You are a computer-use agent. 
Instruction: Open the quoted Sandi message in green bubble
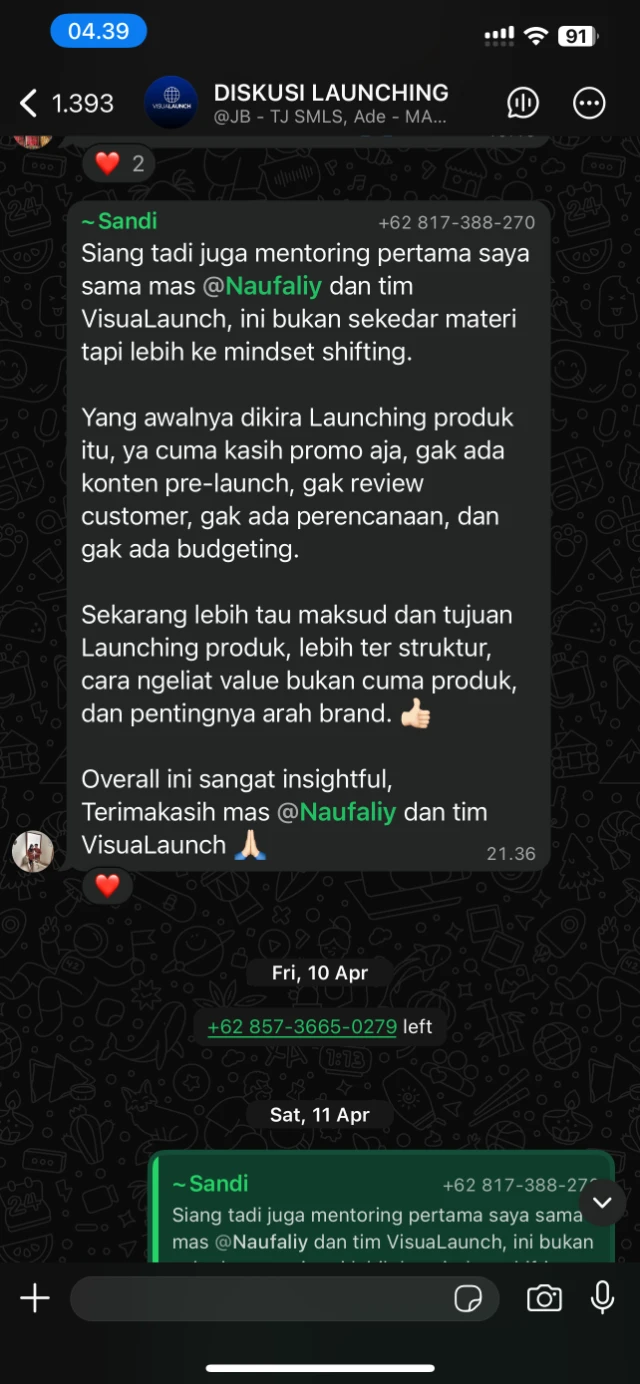click(x=383, y=1212)
